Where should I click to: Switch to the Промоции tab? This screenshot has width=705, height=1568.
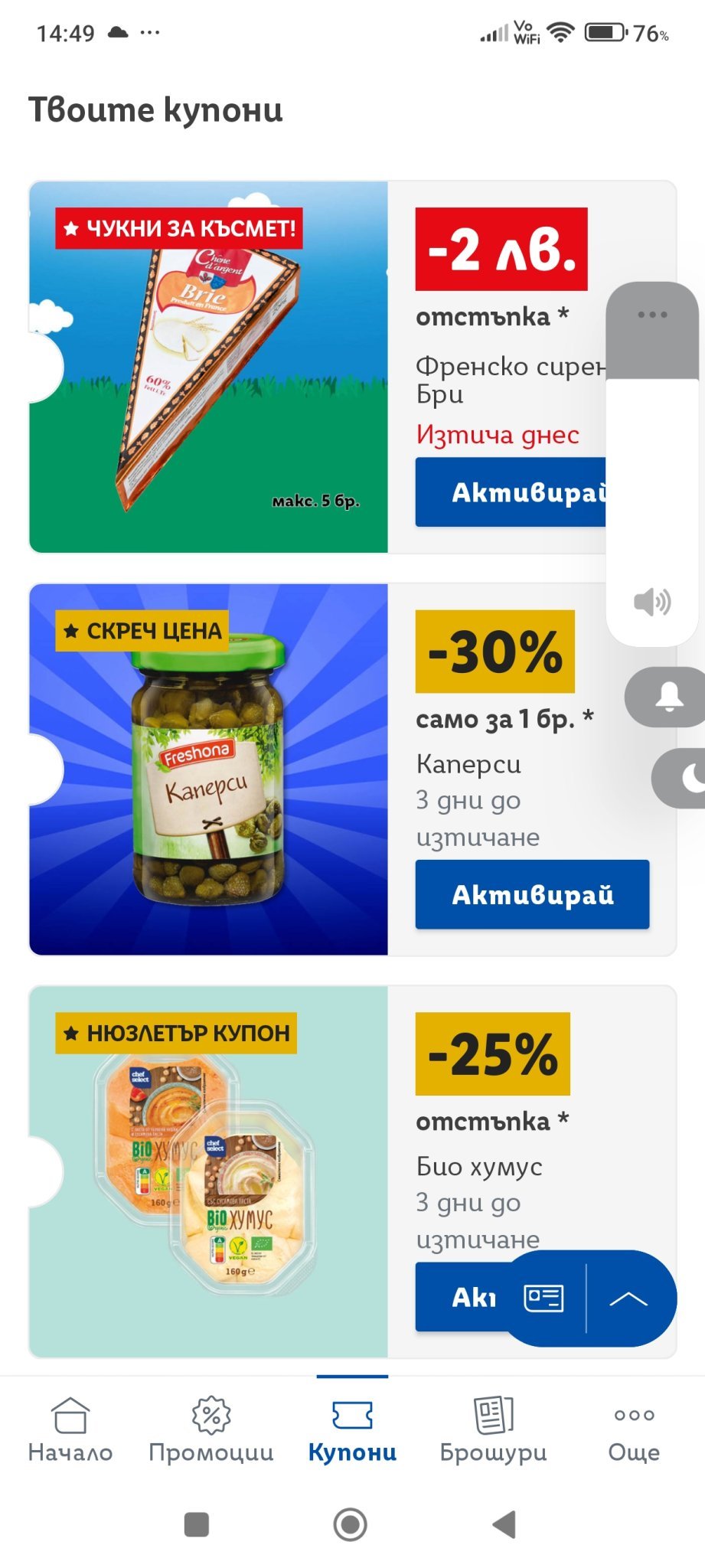(x=211, y=1429)
